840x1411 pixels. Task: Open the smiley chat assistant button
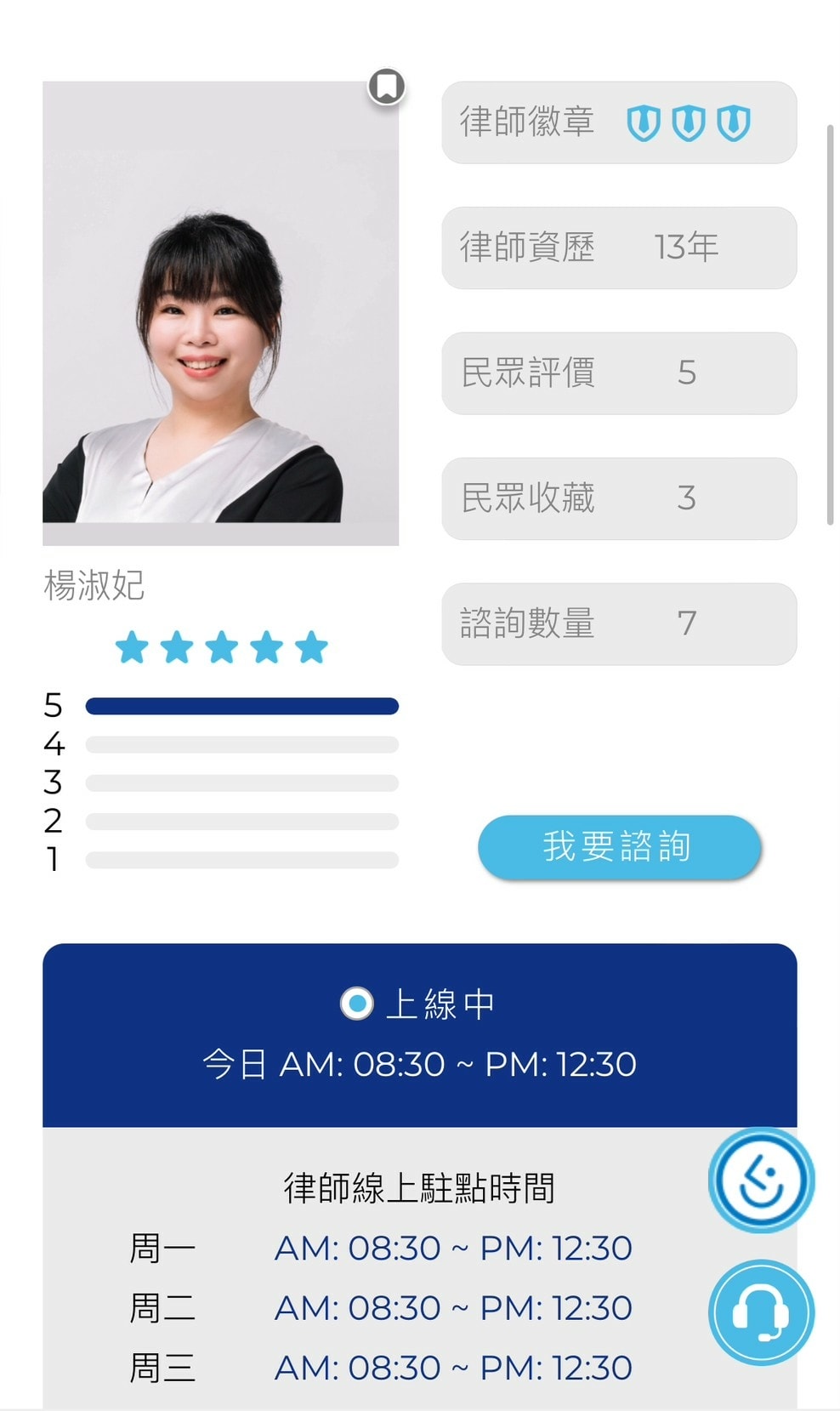point(761,1181)
